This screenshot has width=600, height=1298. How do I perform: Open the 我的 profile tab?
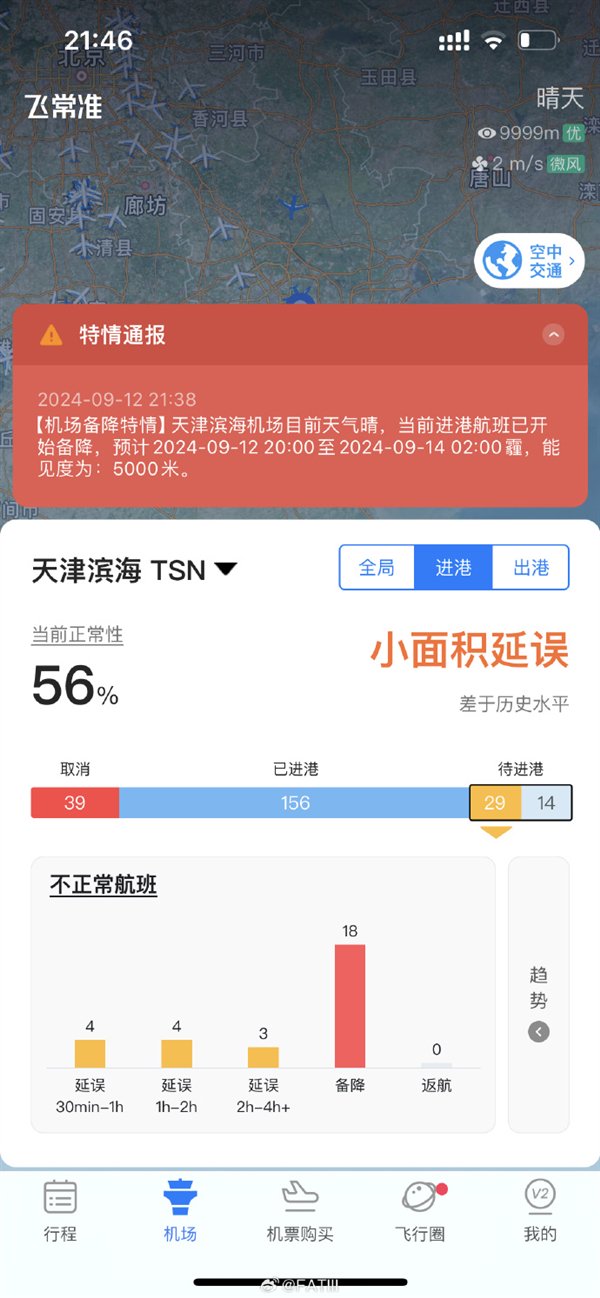540,1210
